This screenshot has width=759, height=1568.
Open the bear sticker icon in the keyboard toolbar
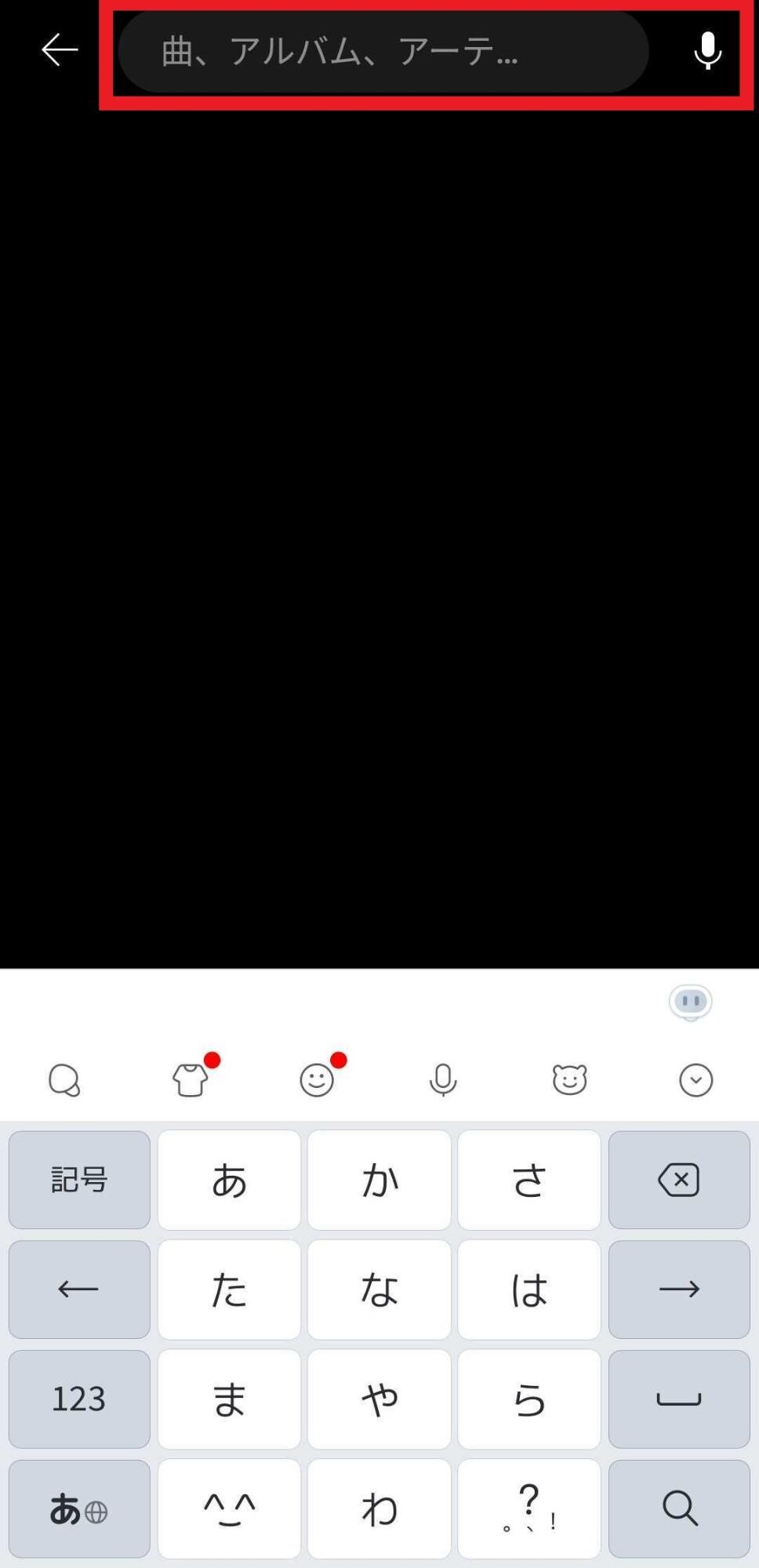point(569,1080)
